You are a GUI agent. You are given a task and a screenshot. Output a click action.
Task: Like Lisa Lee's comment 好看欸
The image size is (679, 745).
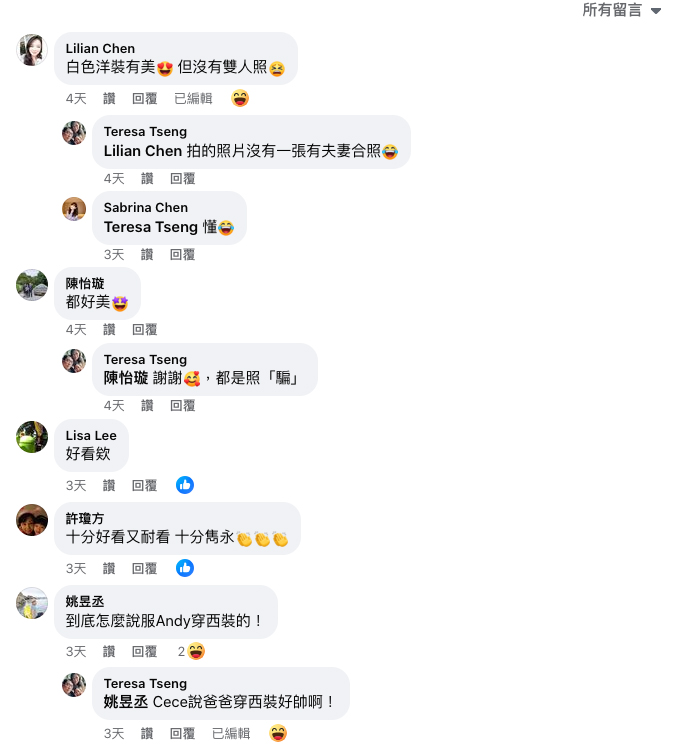click(109, 485)
